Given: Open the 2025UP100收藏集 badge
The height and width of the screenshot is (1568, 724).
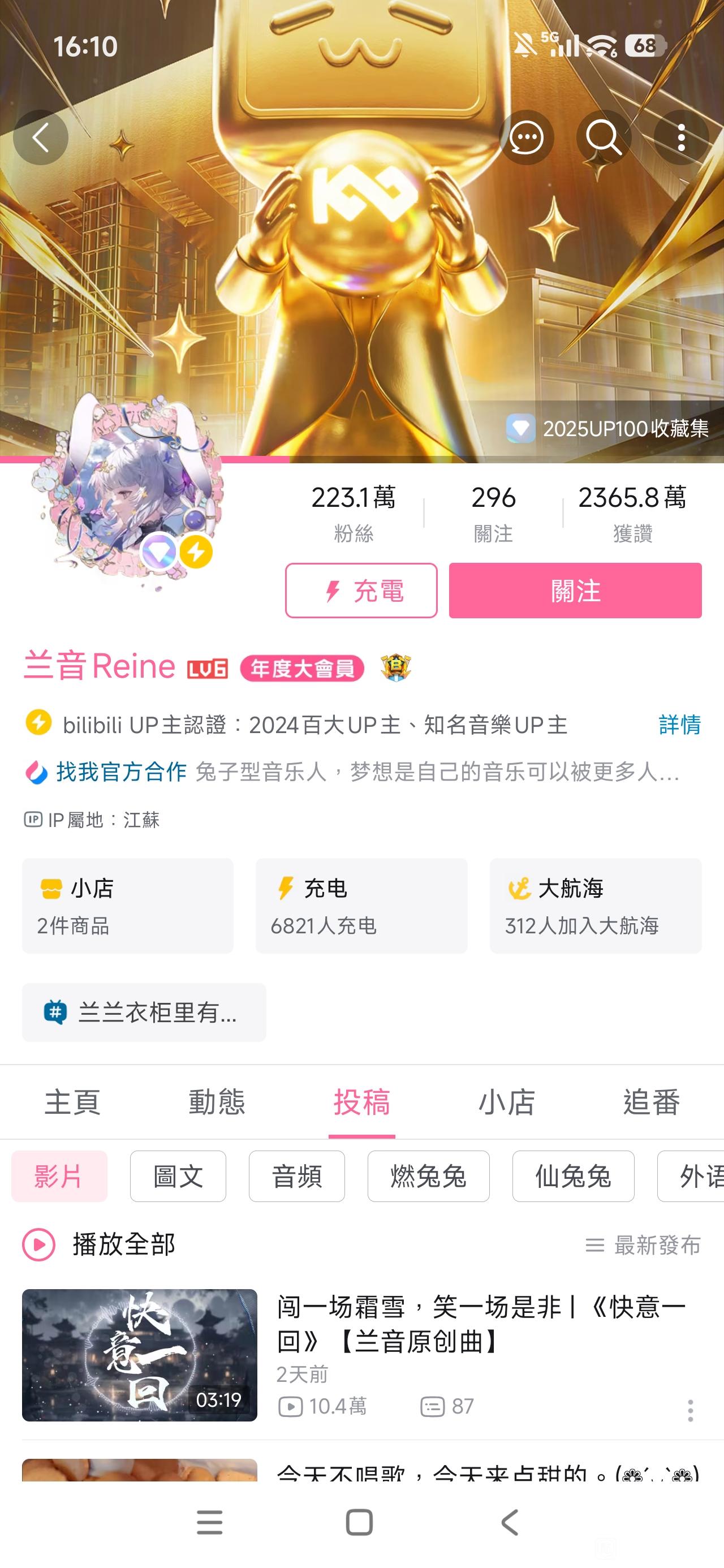Looking at the screenshot, I should tap(607, 429).
